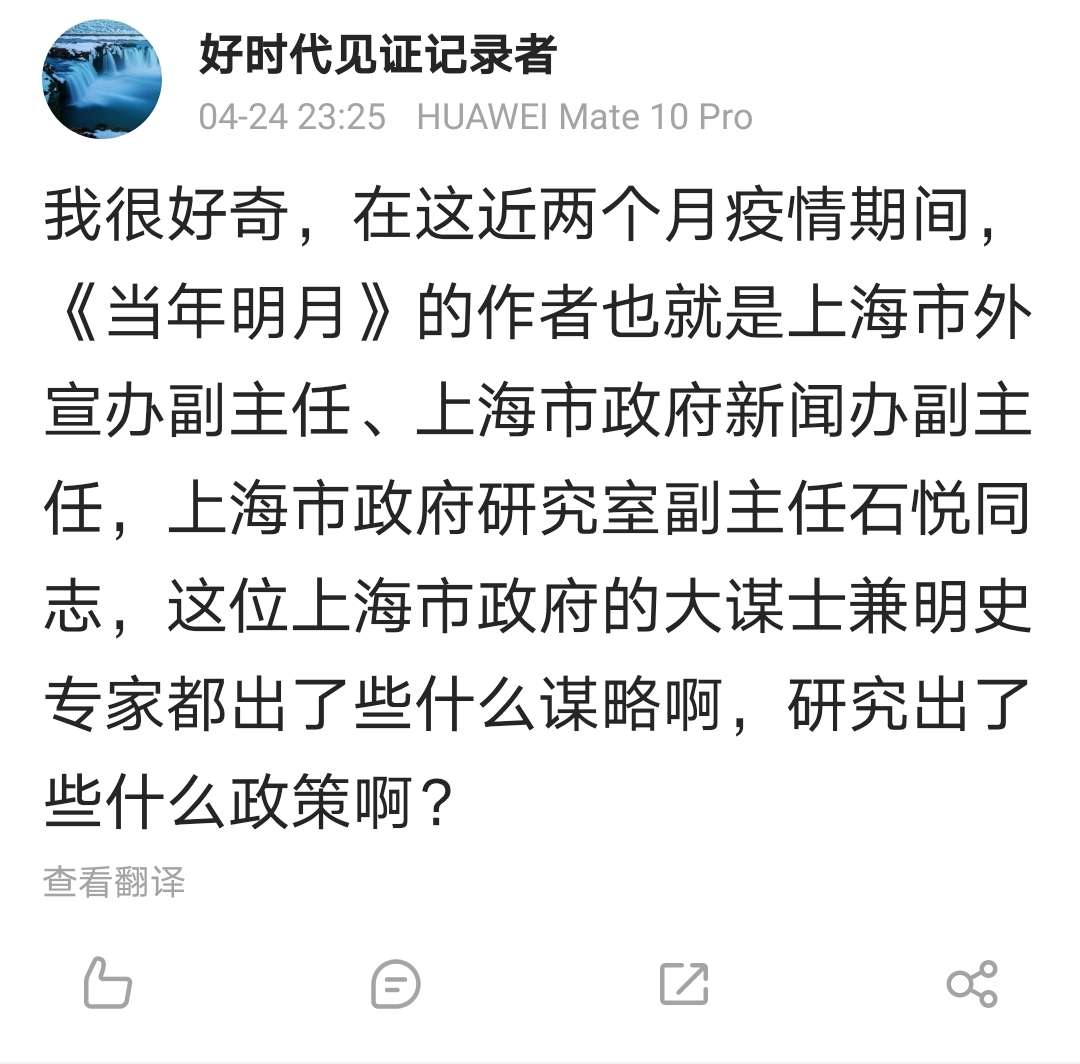1080x1064 pixels.
Task: Open the waterfall profile avatar
Action: (102, 79)
